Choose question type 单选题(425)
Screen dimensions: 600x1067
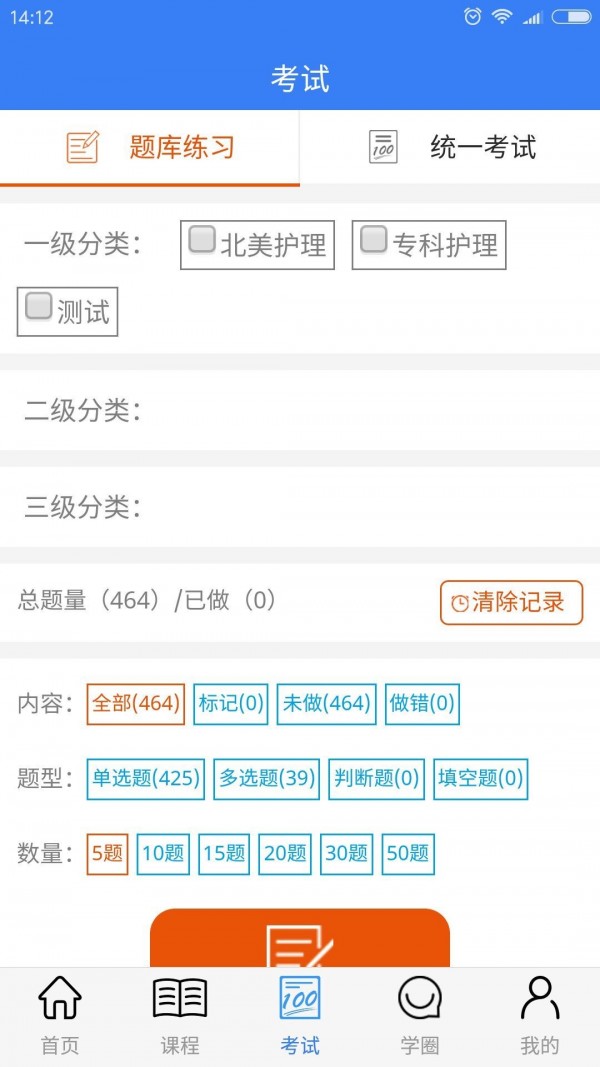click(146, 779)
